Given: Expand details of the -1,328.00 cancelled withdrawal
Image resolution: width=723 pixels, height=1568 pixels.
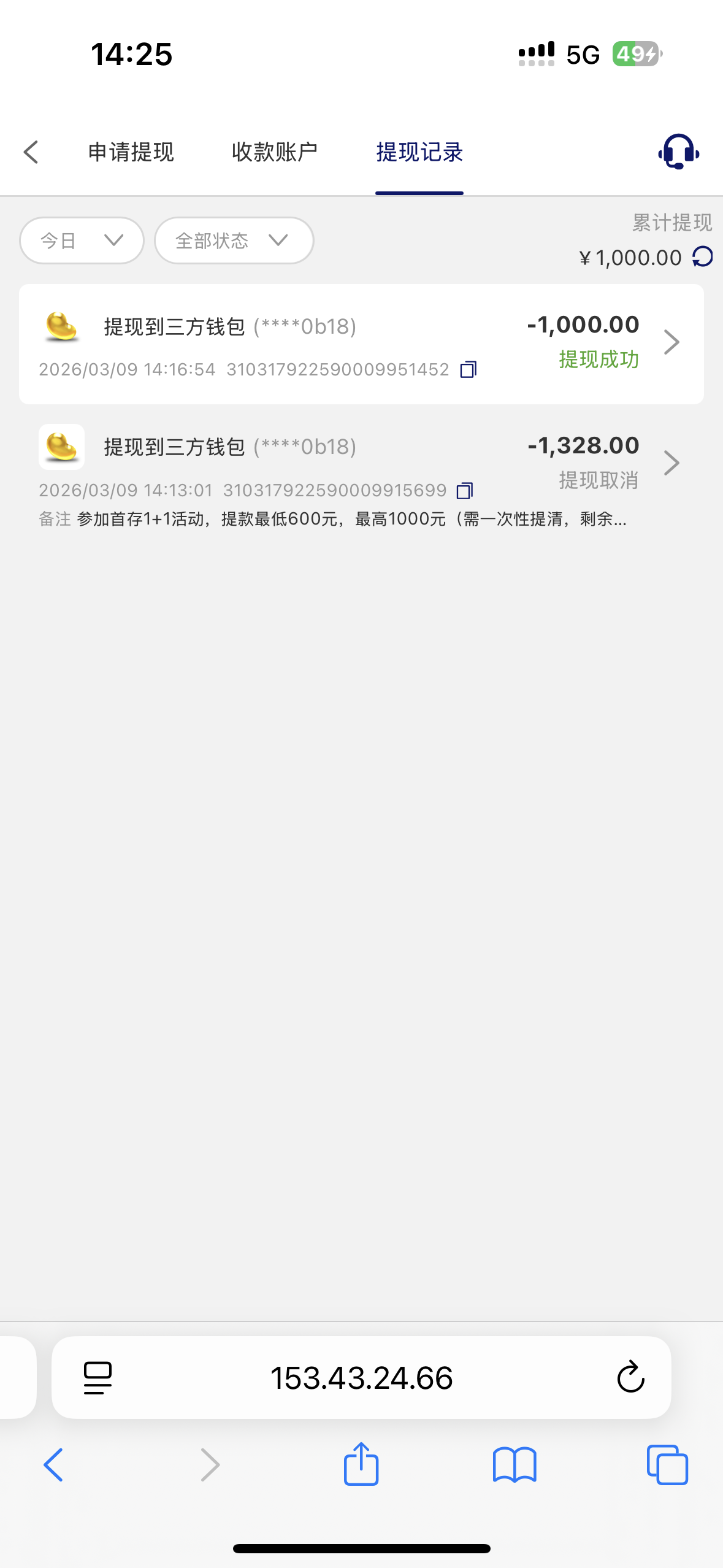Looking at the screenshot, I should [672, 463].
